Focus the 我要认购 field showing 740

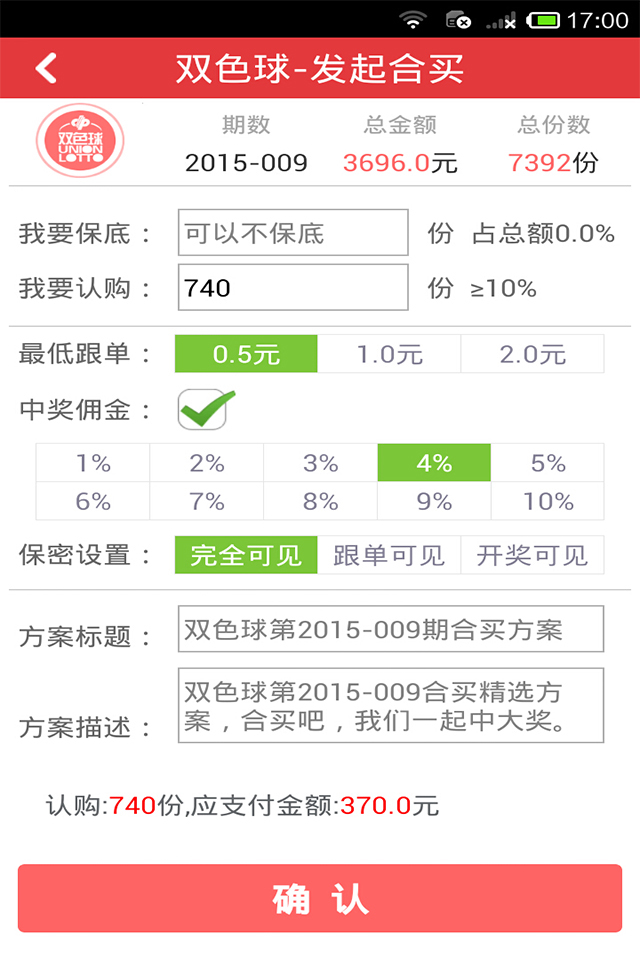(x=293, y=288)
